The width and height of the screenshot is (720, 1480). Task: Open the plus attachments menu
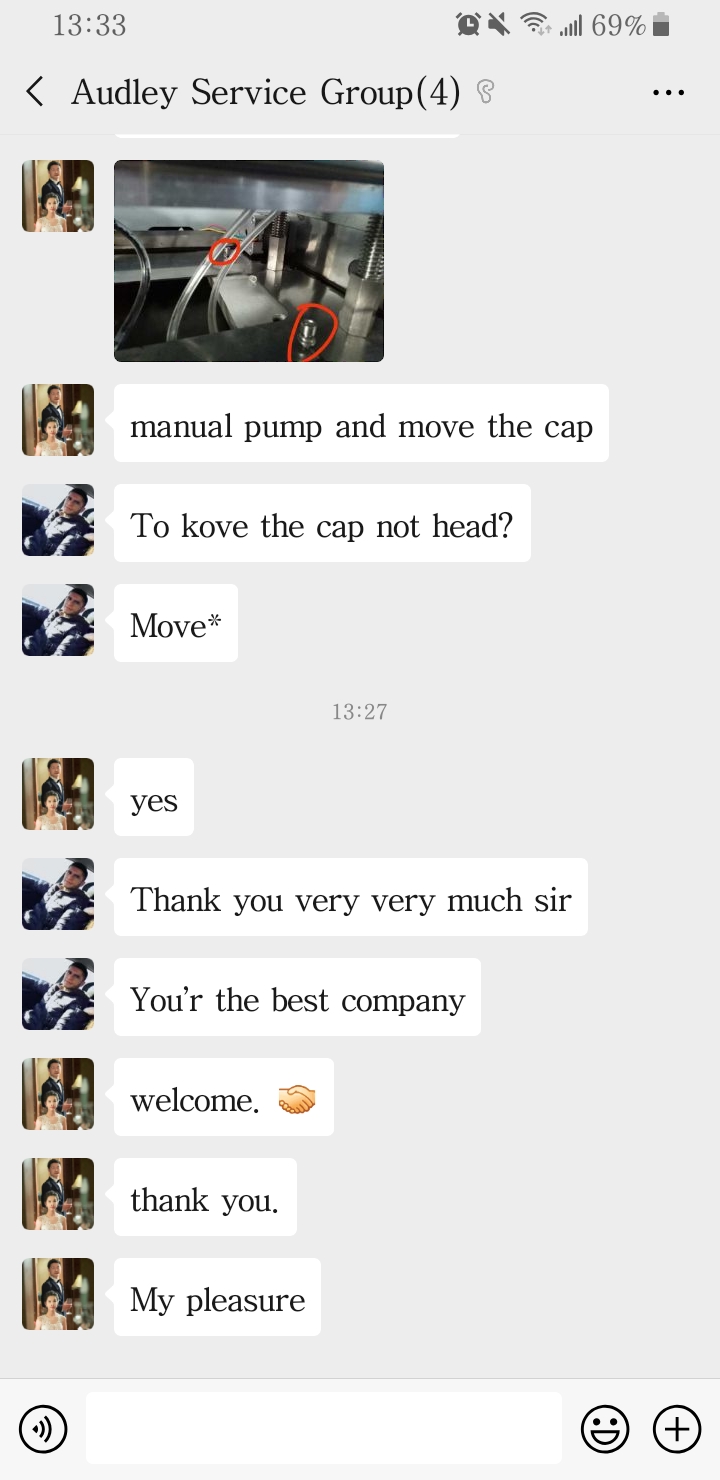pyautogui.click(x=677, y=1428)
